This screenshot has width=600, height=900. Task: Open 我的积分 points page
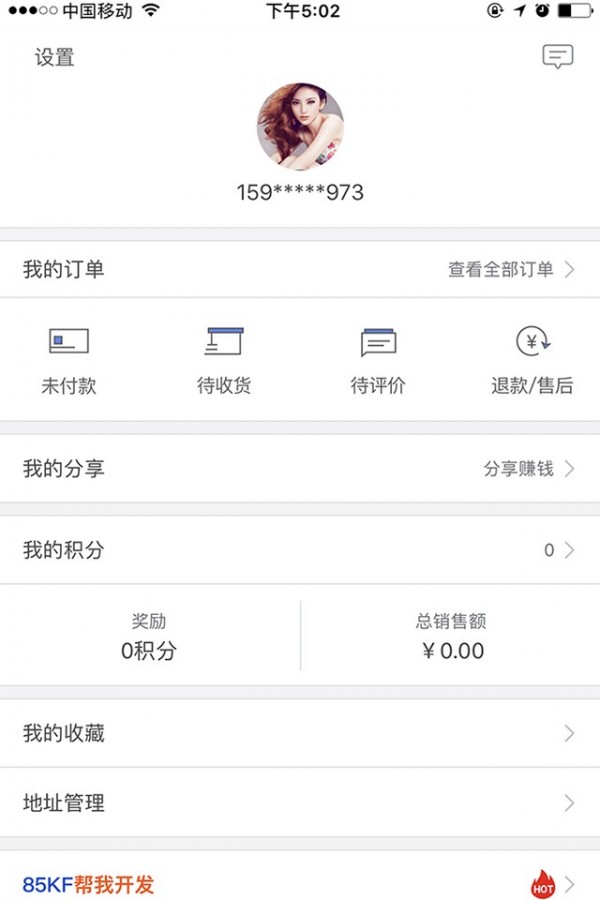300,550
